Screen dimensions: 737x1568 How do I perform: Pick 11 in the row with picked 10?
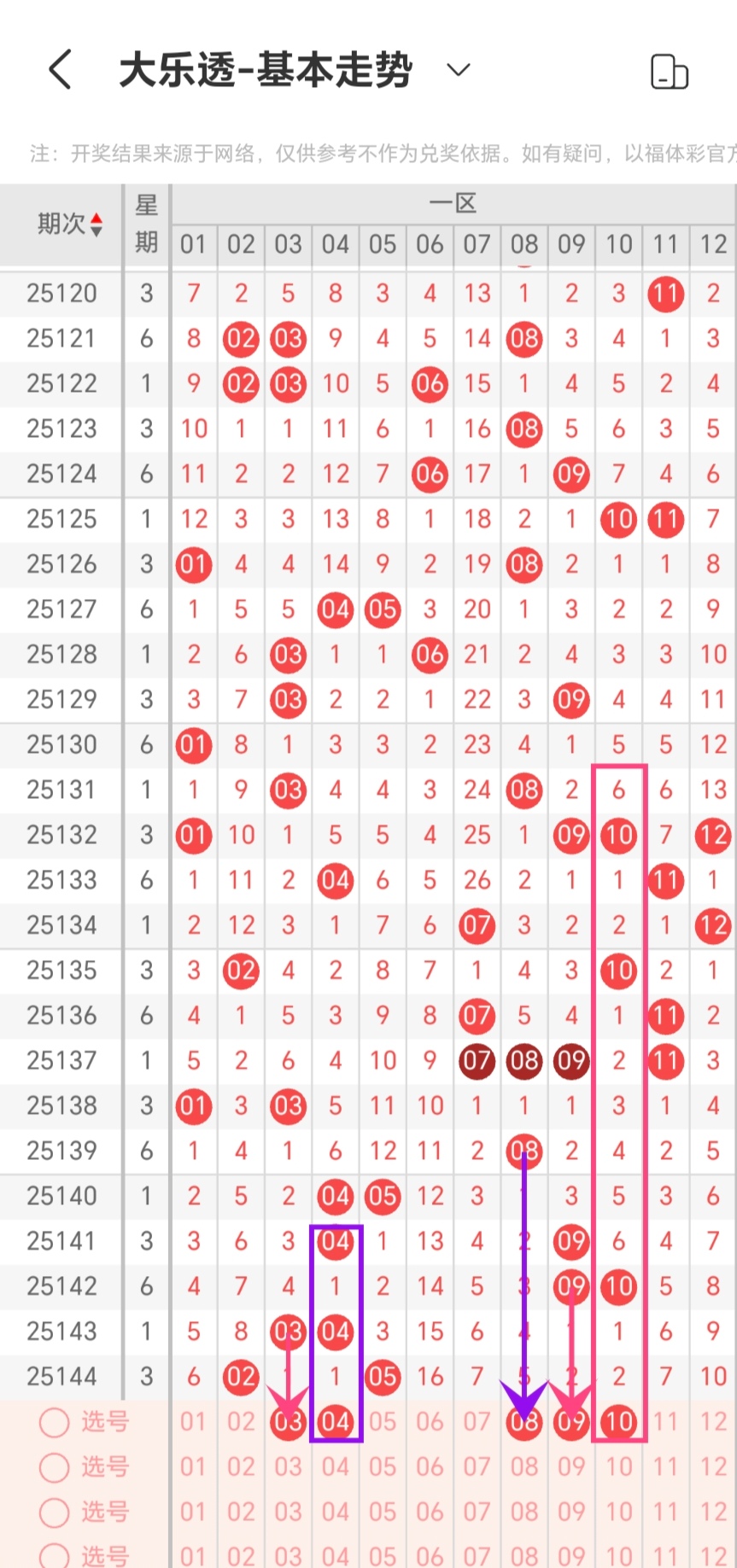point(665,1422)
